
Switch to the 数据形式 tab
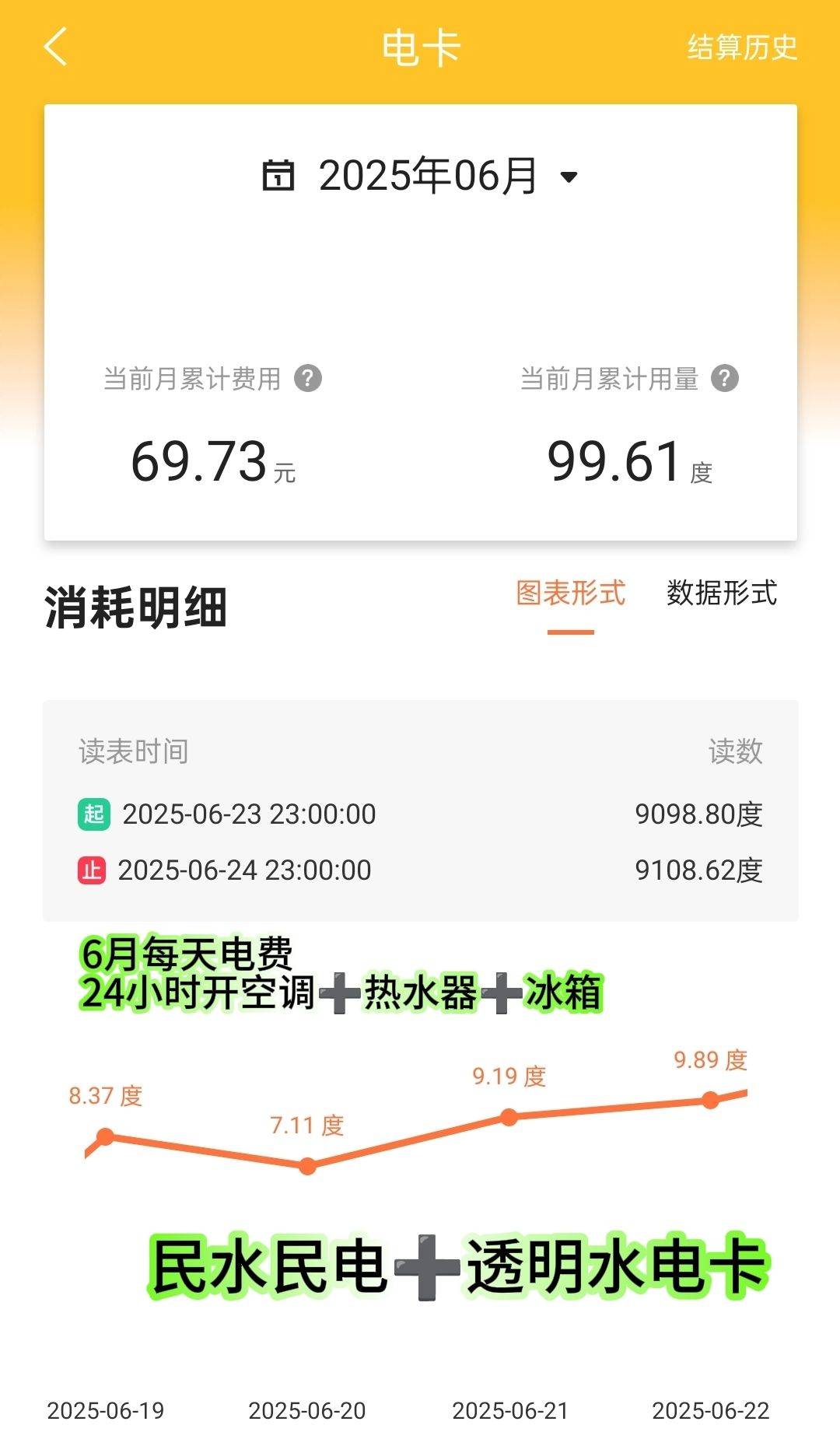tap(722, 593)
